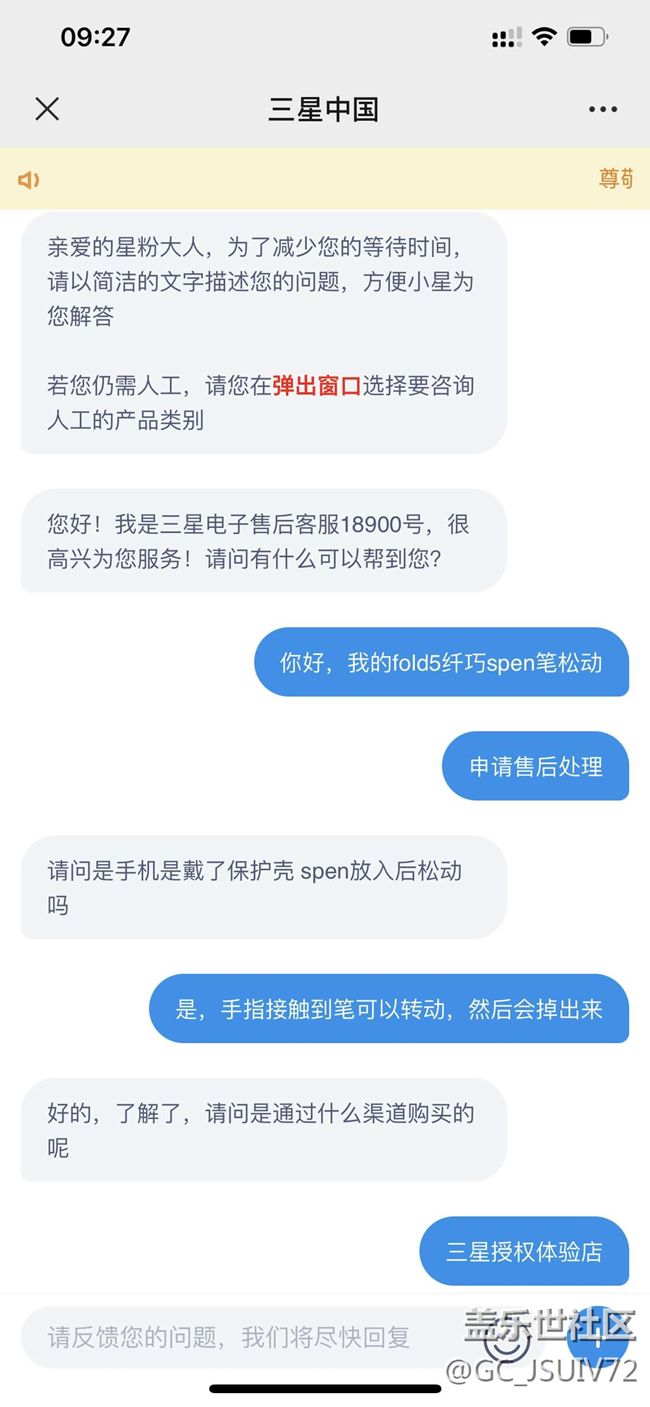Tap the message field 请反馈您的问题
Viewport: 650px width, 1407px height.
(230, 1337)
